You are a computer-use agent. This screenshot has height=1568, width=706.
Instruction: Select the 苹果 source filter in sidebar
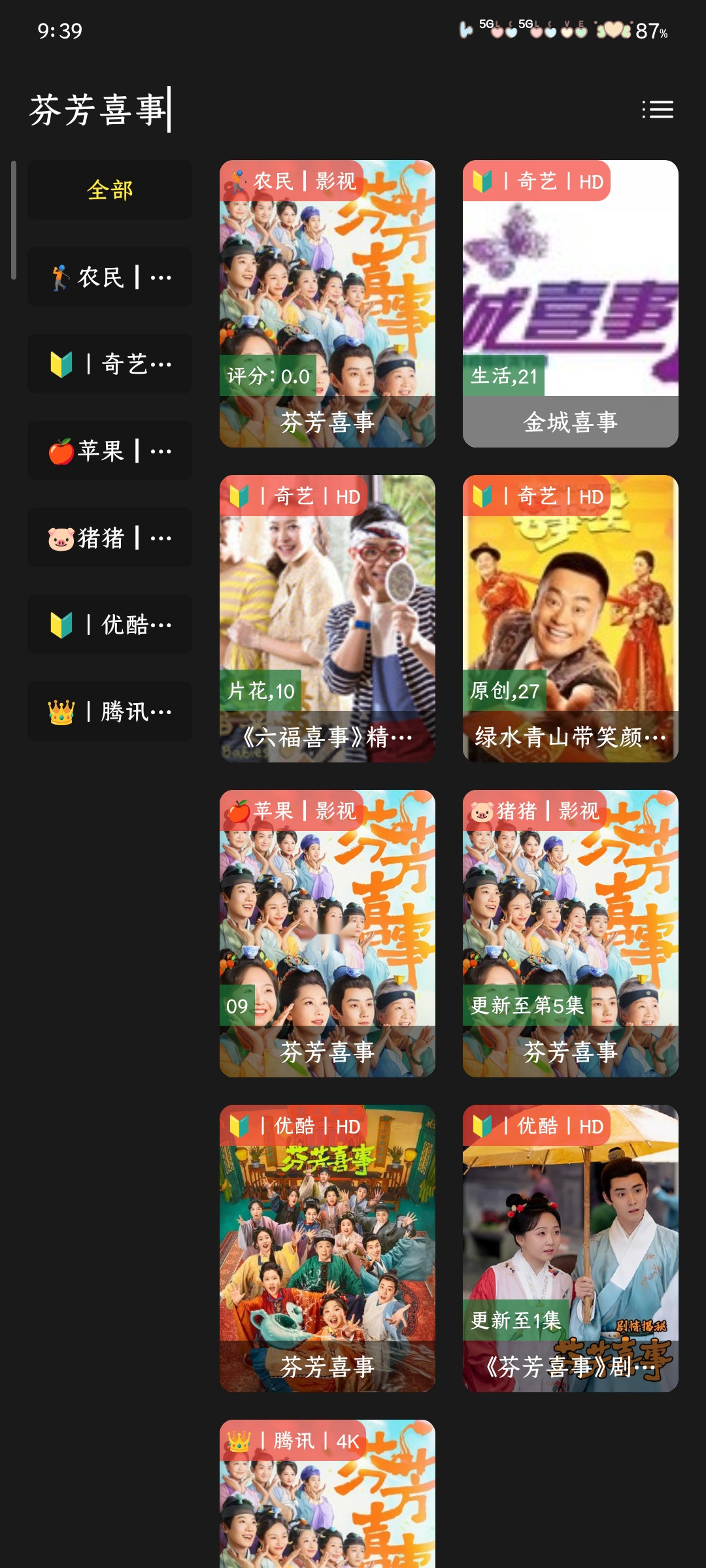coord(109,450)
